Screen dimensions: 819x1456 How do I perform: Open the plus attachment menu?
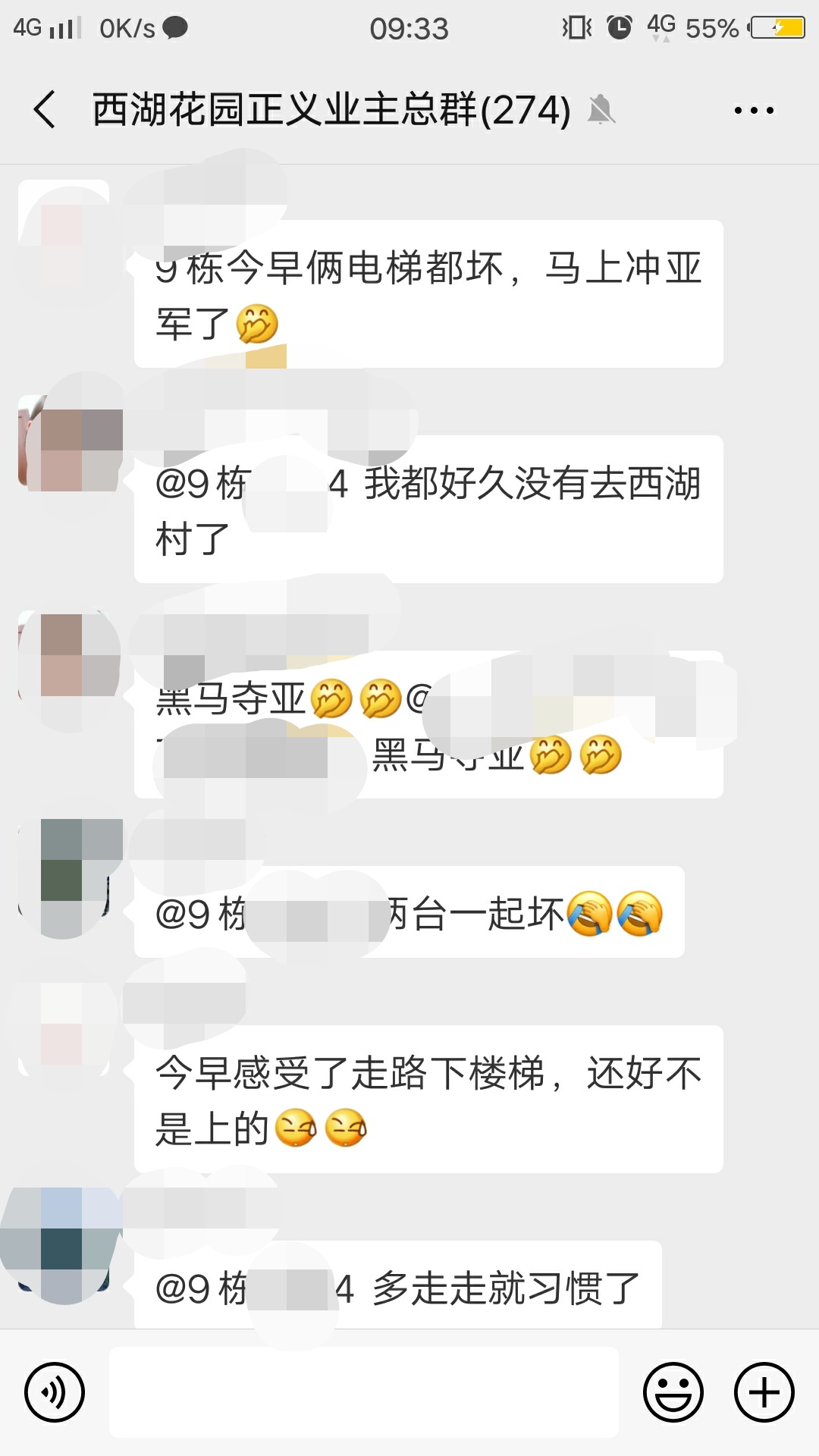pyautogui.click(x=764, y=1392)
